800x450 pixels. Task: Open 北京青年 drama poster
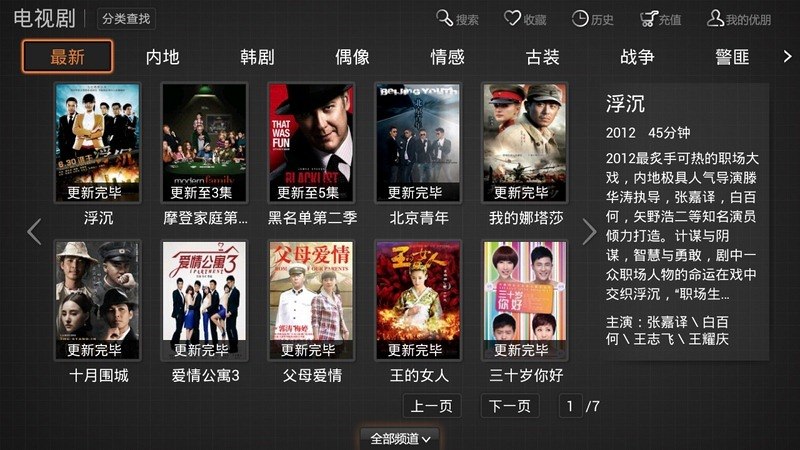[x=415, y=142]
